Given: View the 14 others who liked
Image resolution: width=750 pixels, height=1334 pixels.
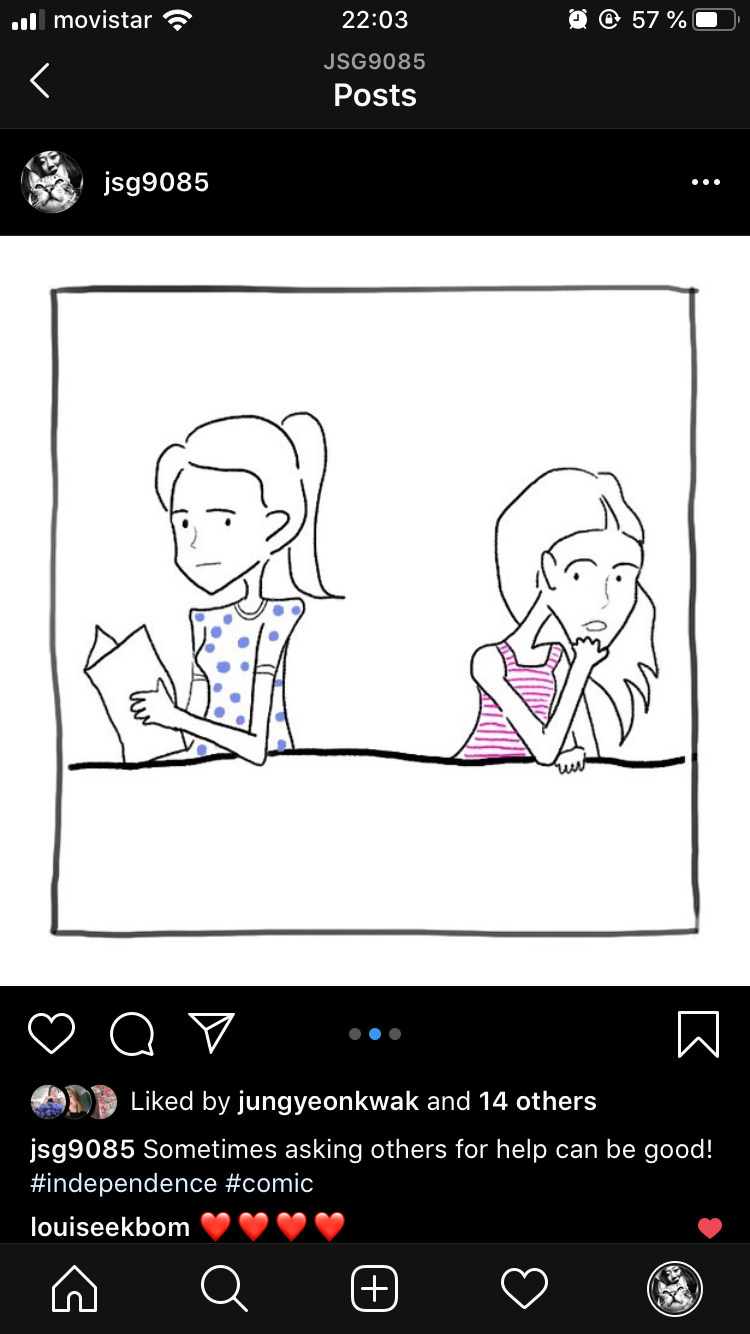Looking at the screenshot, I should pyautogui.click(x=537, y=1101).
